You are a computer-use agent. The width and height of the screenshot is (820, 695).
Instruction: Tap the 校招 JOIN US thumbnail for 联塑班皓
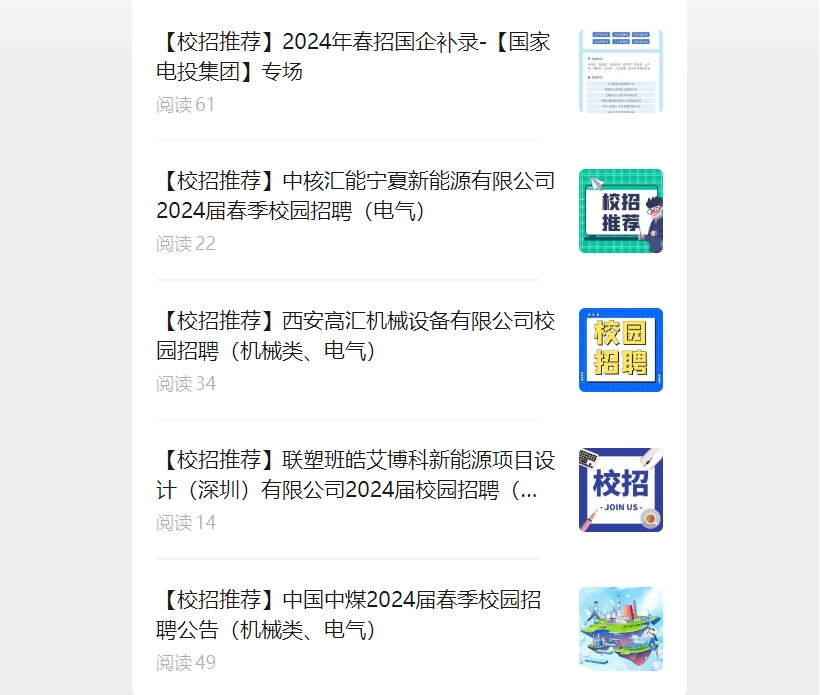click(x=620, y=490)
